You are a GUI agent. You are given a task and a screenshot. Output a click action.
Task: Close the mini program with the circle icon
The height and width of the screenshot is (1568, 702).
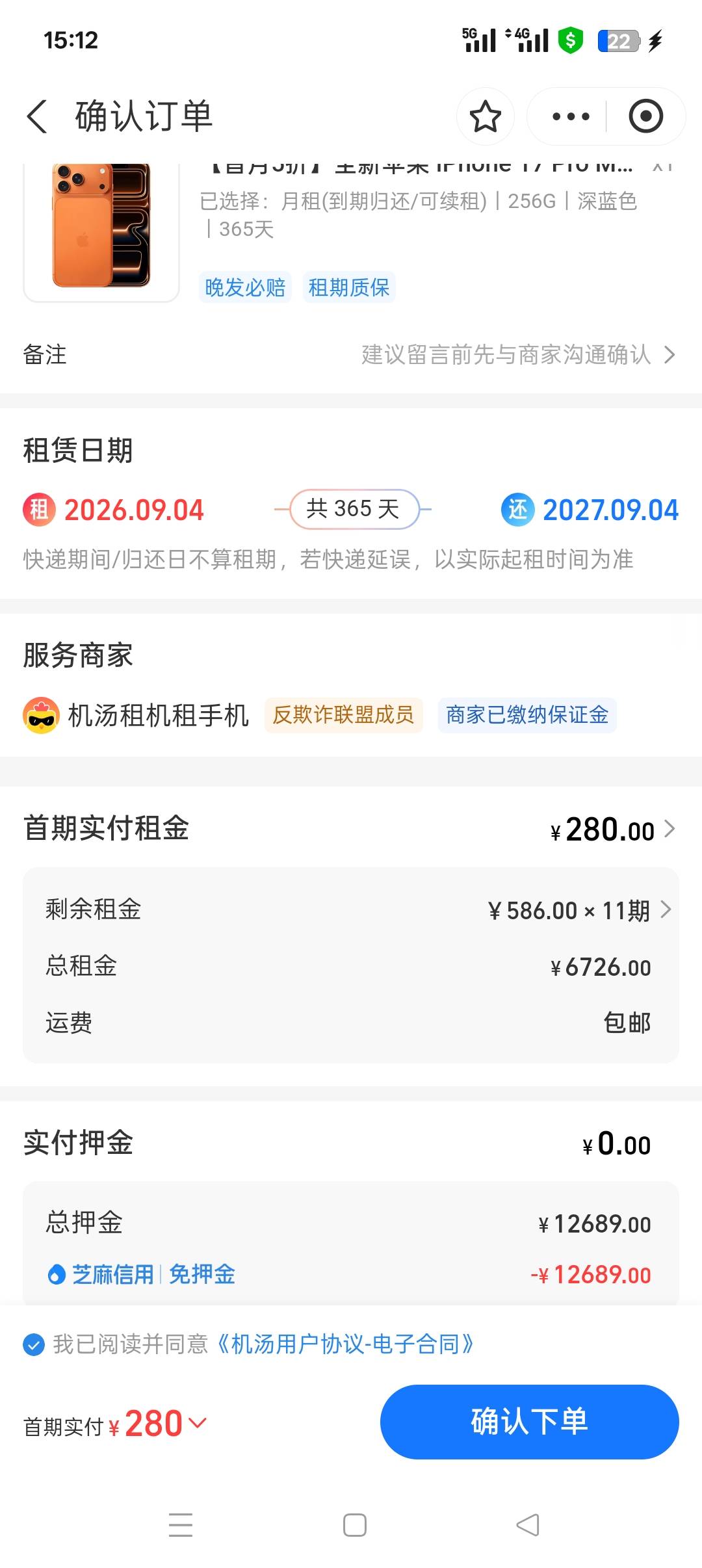point(645,117)
